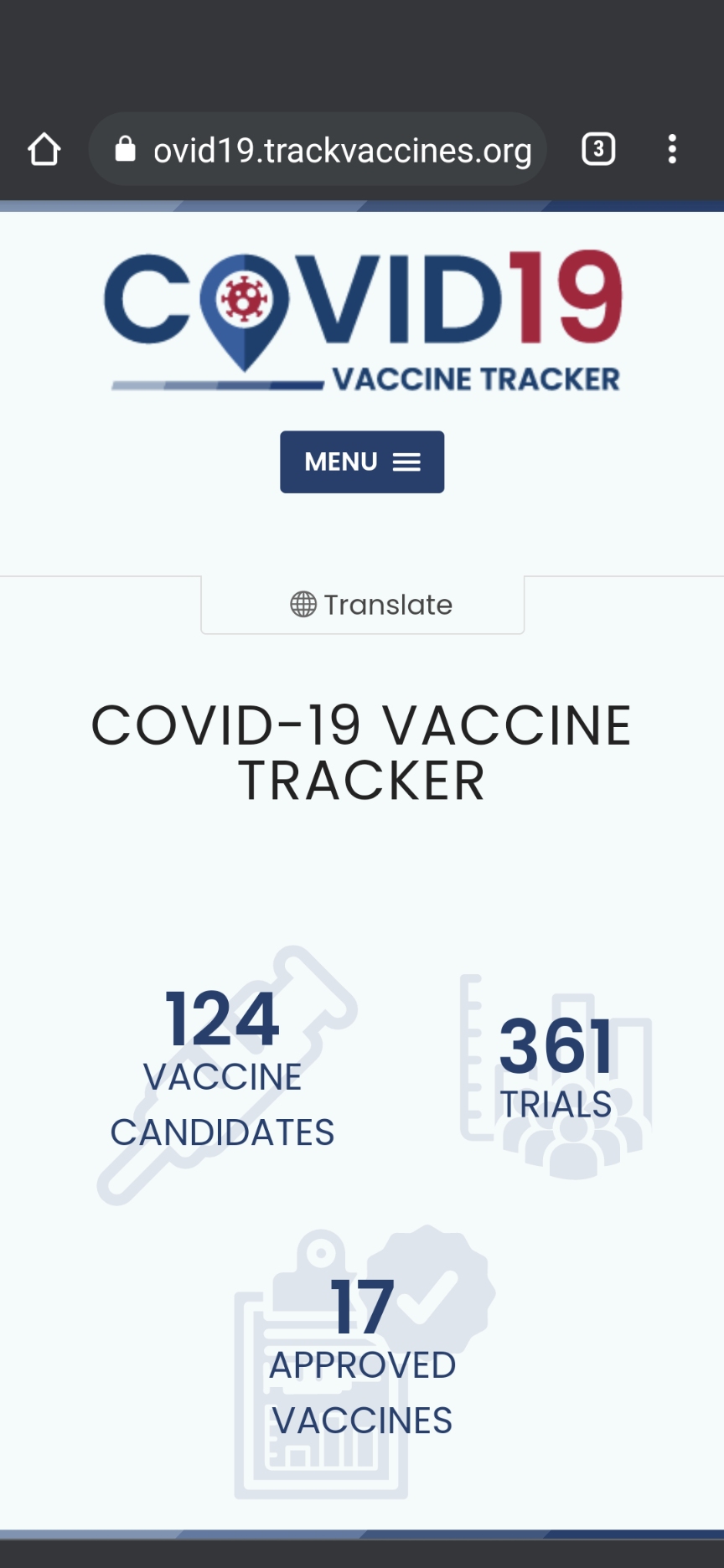Expand the site MENU button
The image size is (724, 1568).
point(362,462)
